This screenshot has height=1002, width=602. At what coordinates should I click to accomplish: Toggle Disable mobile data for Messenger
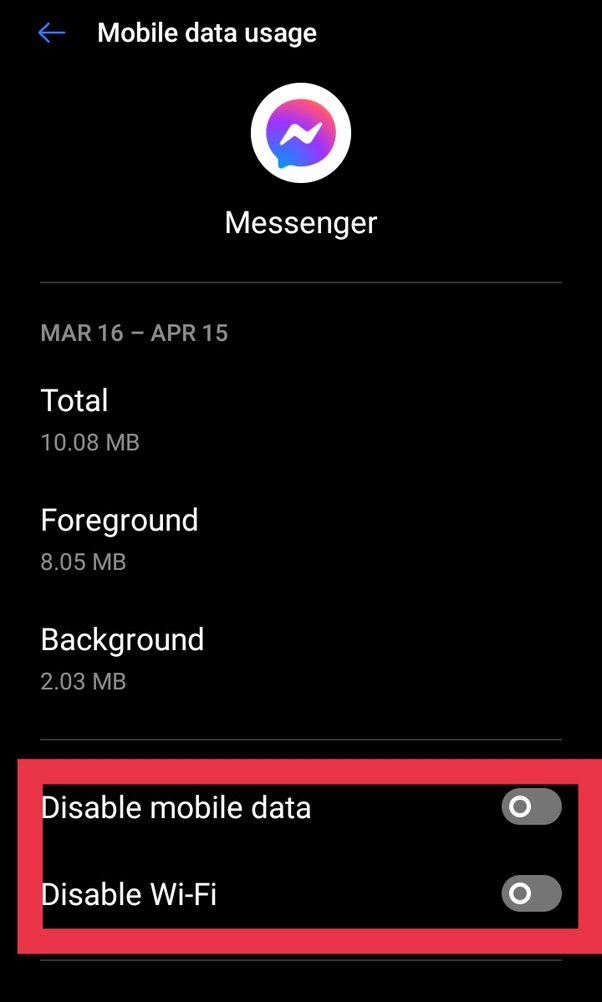[x=531, y=806]
